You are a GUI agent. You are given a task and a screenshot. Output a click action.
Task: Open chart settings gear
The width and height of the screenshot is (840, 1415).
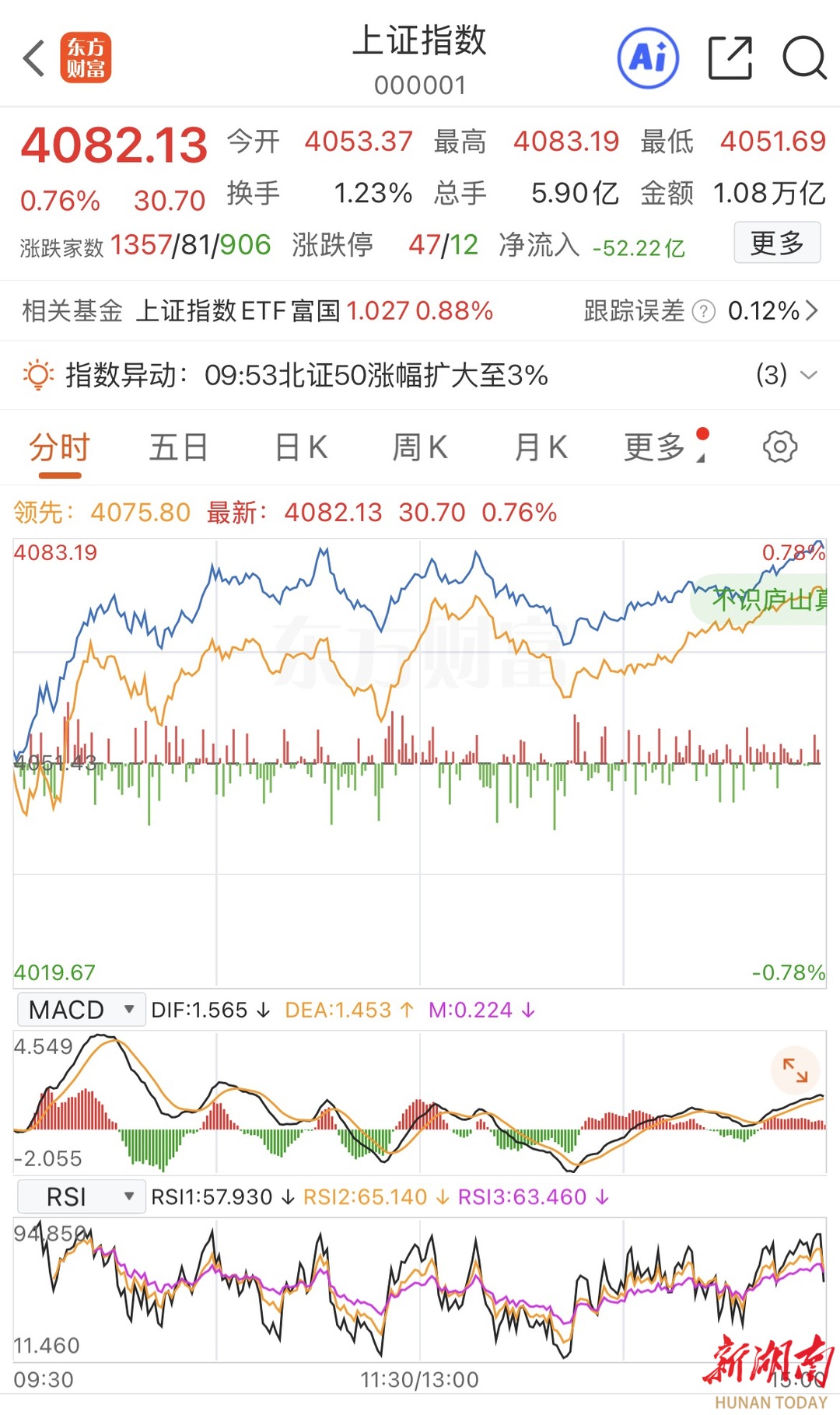click(x=779, y=447)
